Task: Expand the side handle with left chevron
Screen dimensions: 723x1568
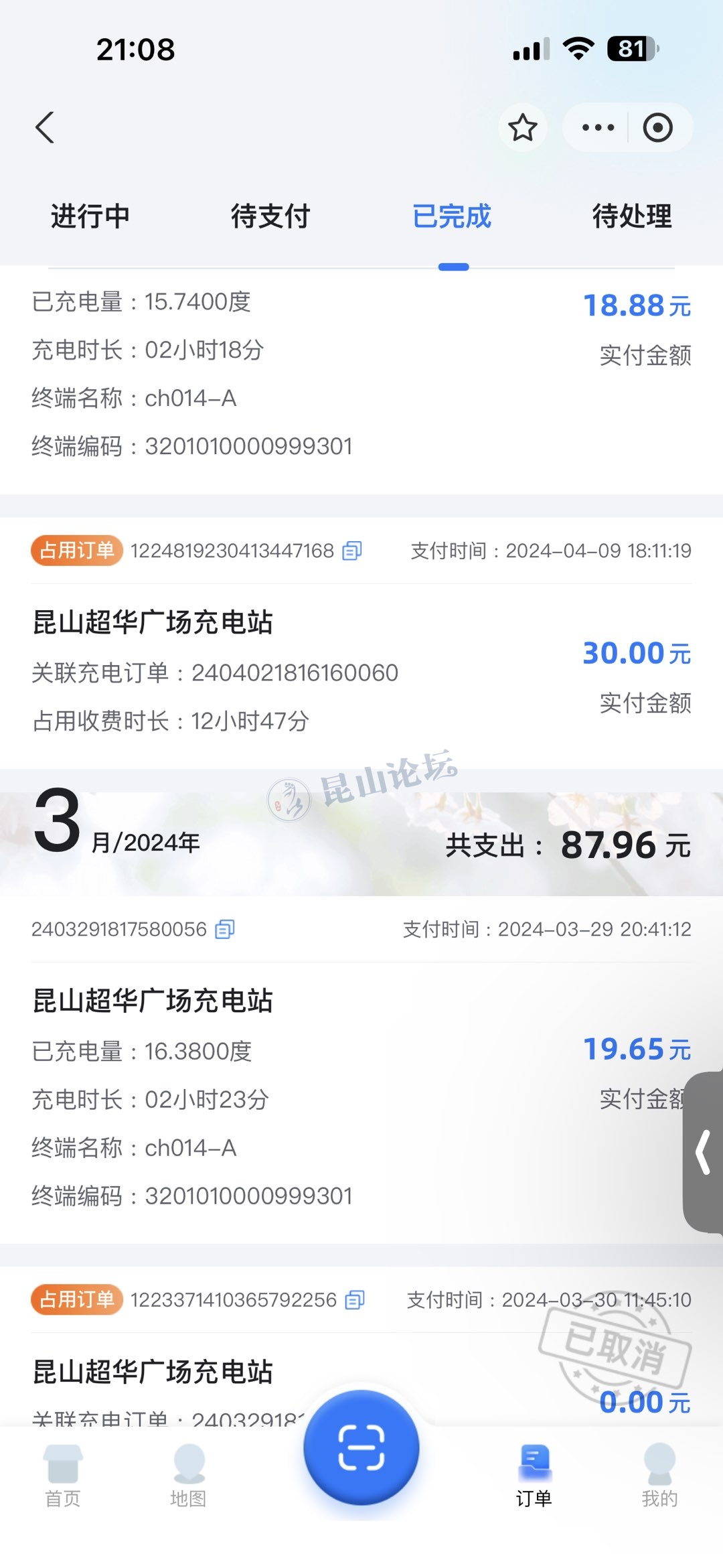Action: point(703,1151)
